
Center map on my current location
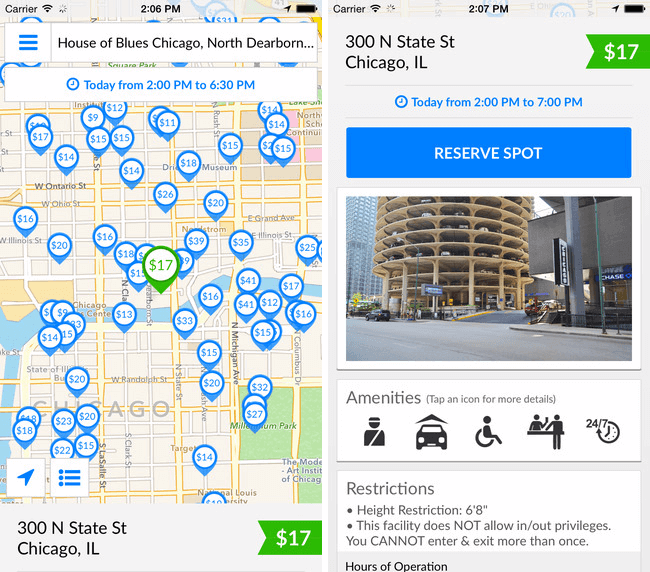[x=27, y=477]
